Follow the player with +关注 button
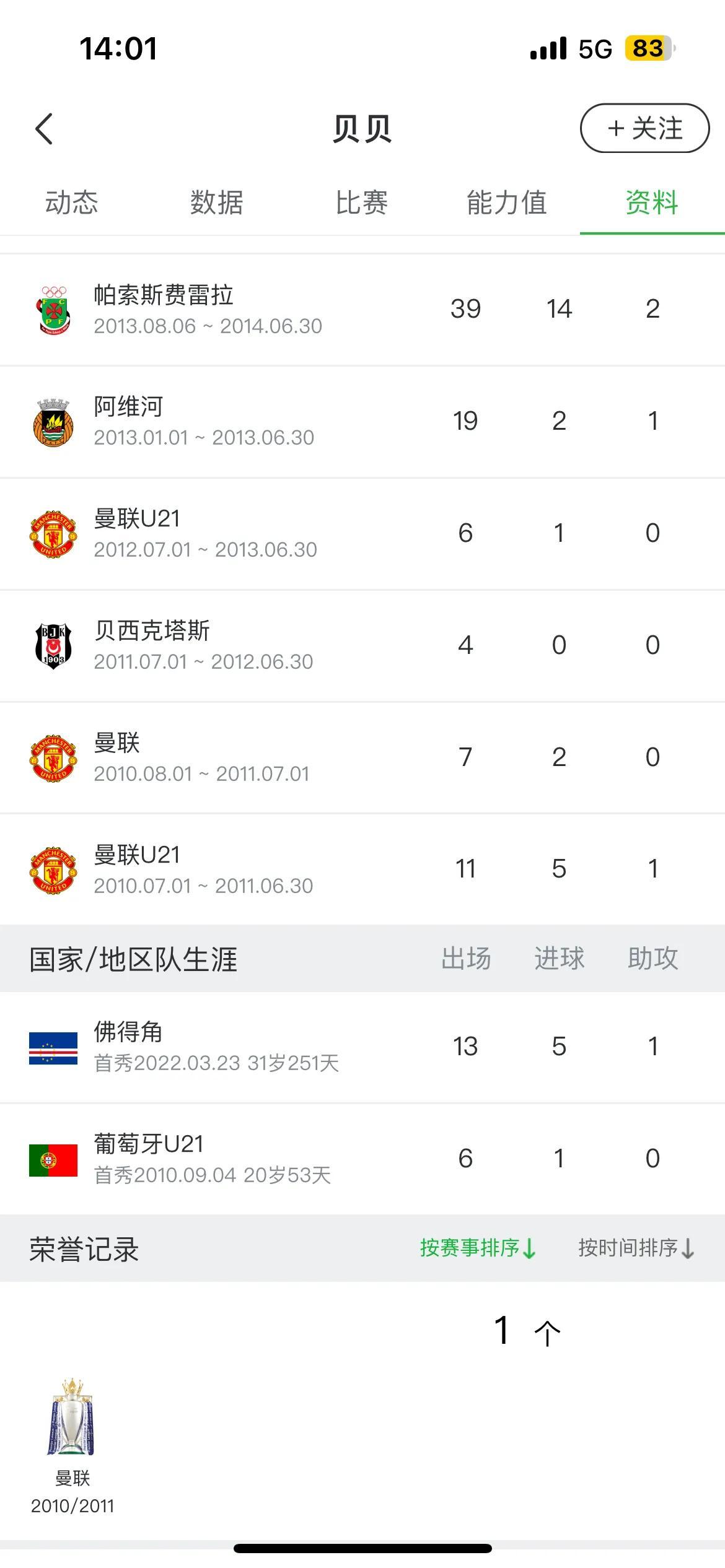The image size is (725, 1568). pyautogui.click(x=644, y=128)
